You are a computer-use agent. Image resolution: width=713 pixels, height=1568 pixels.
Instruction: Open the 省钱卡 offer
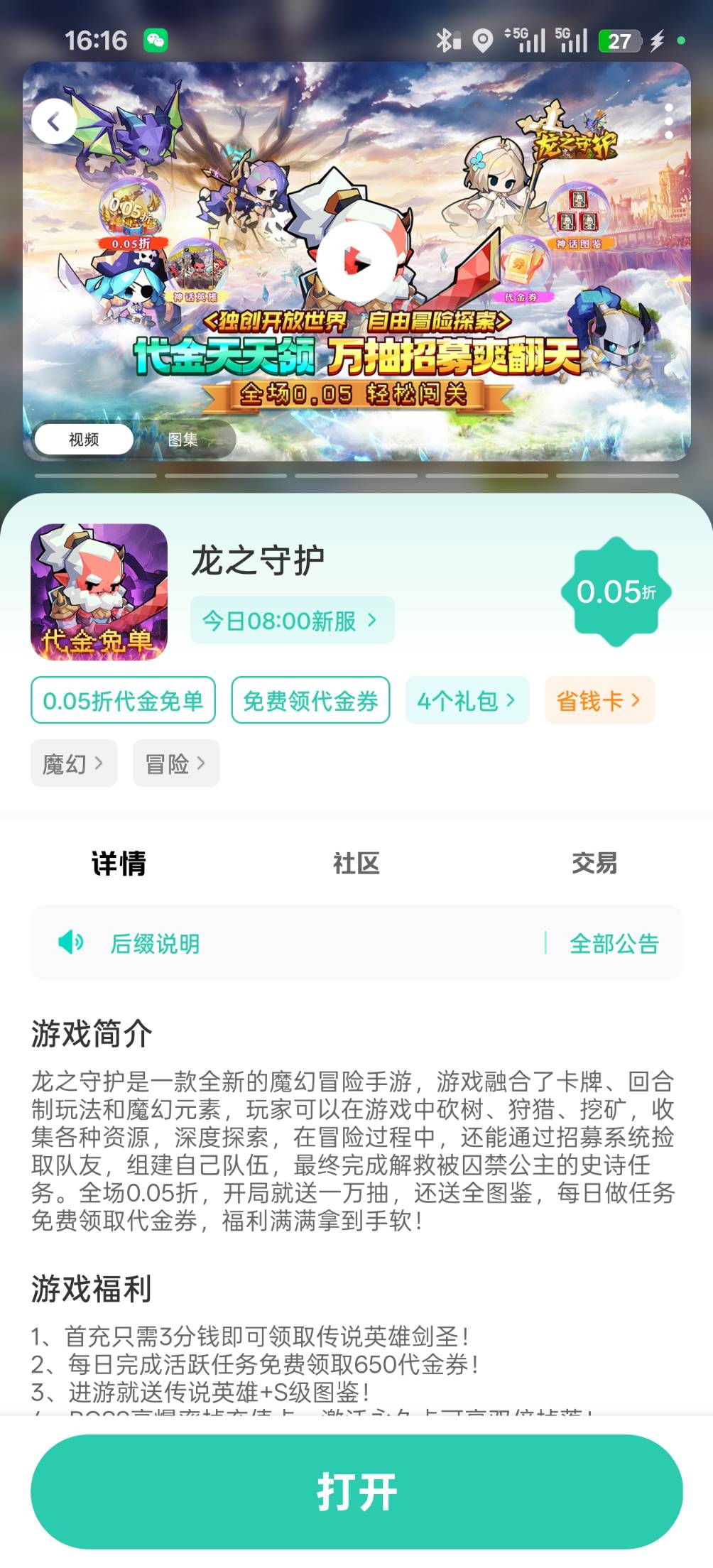599,700
